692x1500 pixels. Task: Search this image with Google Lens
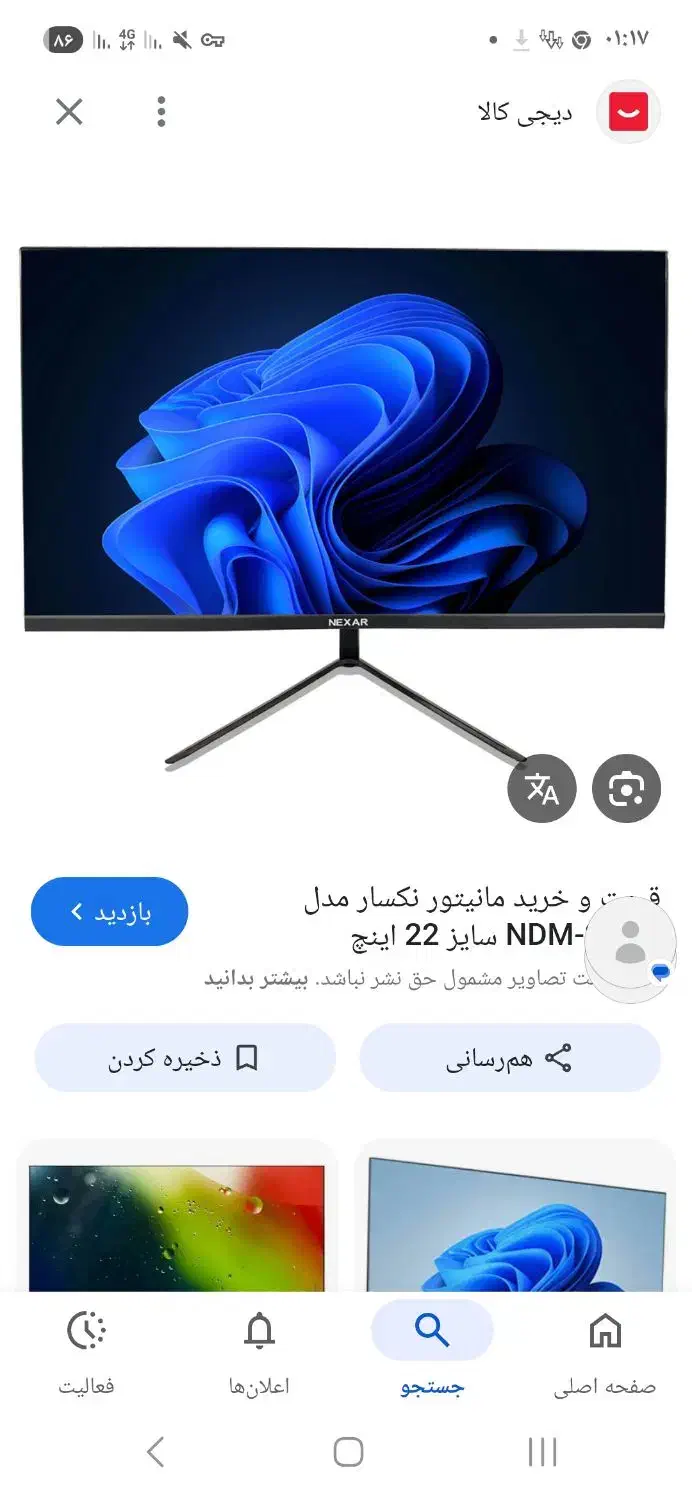point(627,789)
